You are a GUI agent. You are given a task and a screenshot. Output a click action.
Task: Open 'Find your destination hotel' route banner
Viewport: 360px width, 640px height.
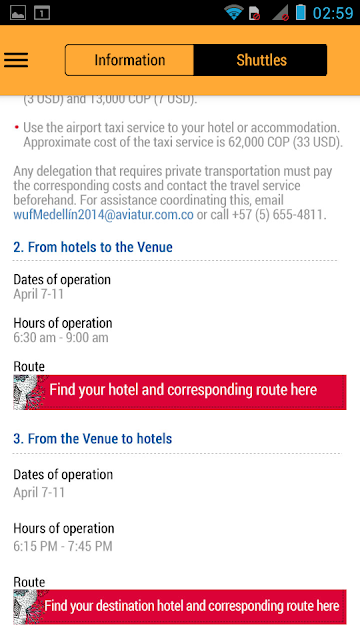click(180, 607)
